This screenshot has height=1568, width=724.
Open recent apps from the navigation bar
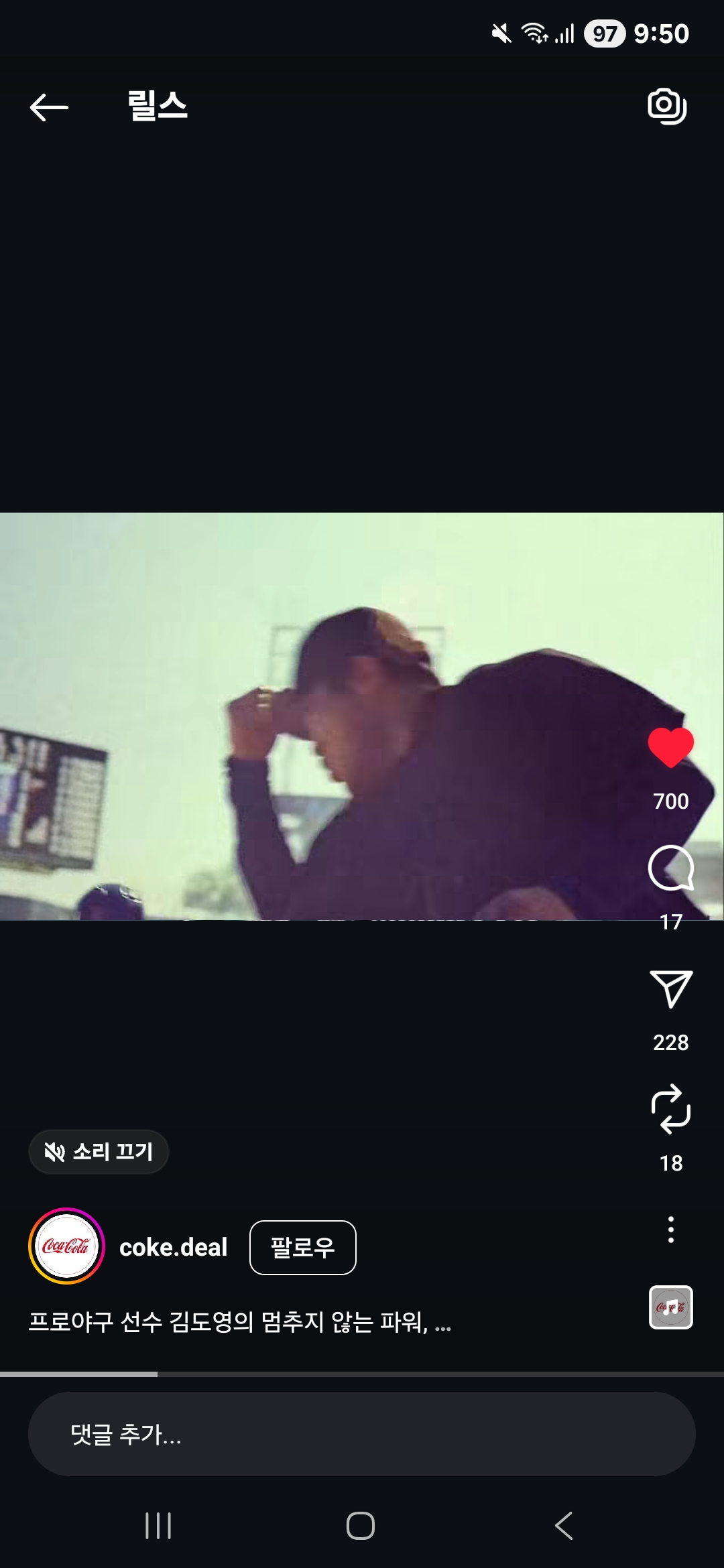(x=159, y=1526)
